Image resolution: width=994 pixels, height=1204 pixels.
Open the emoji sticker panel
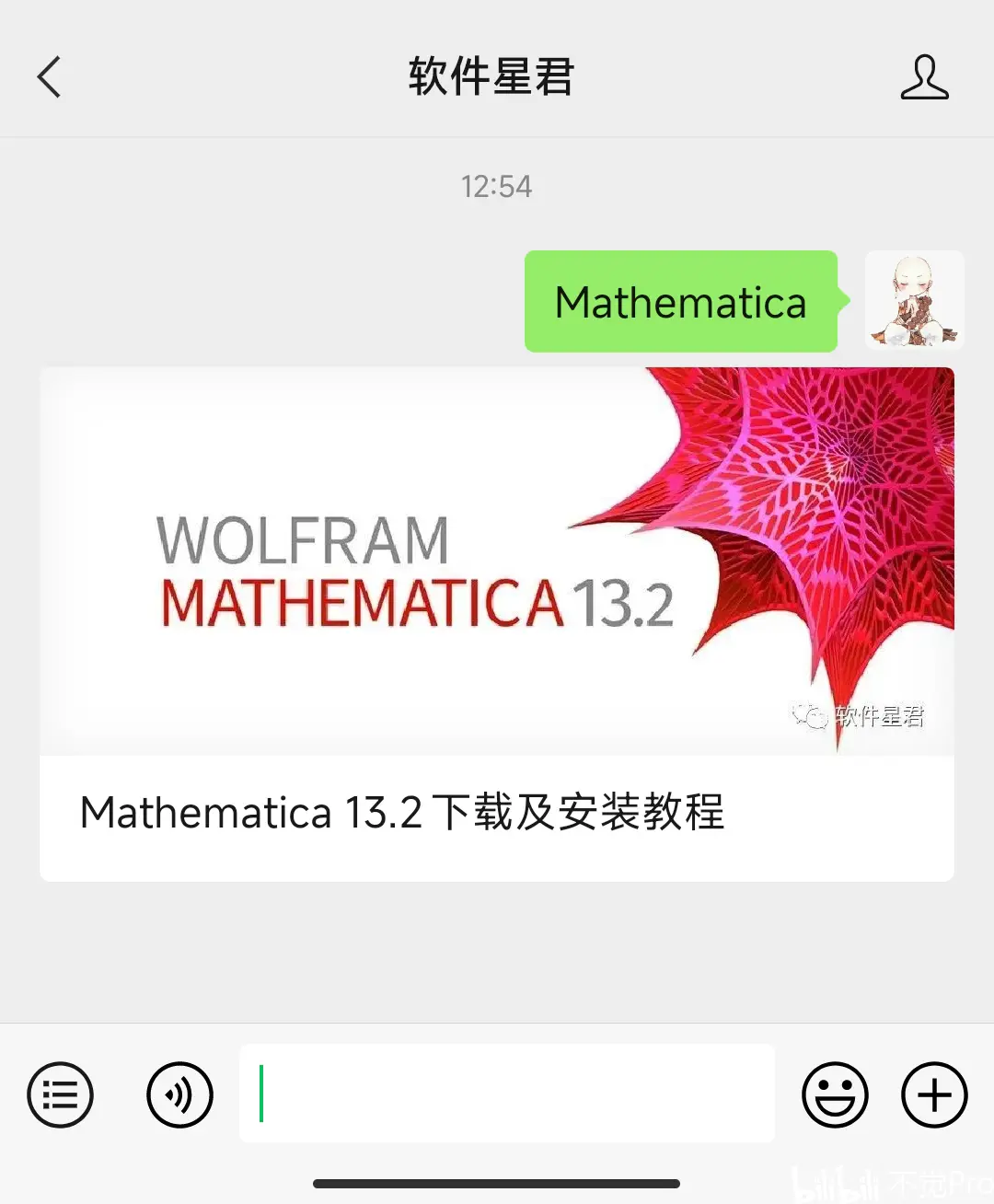835,1095
